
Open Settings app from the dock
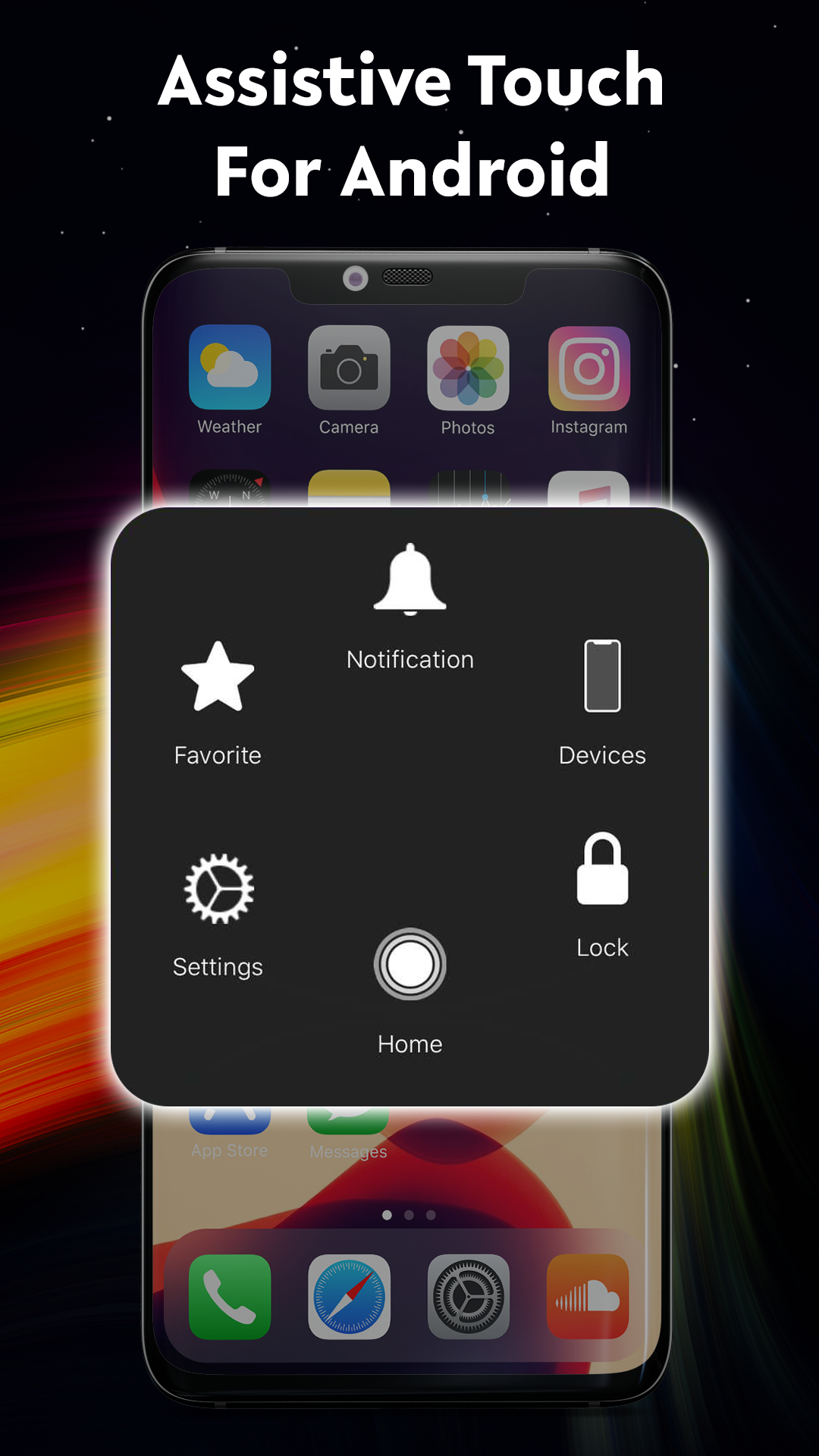468,1298
